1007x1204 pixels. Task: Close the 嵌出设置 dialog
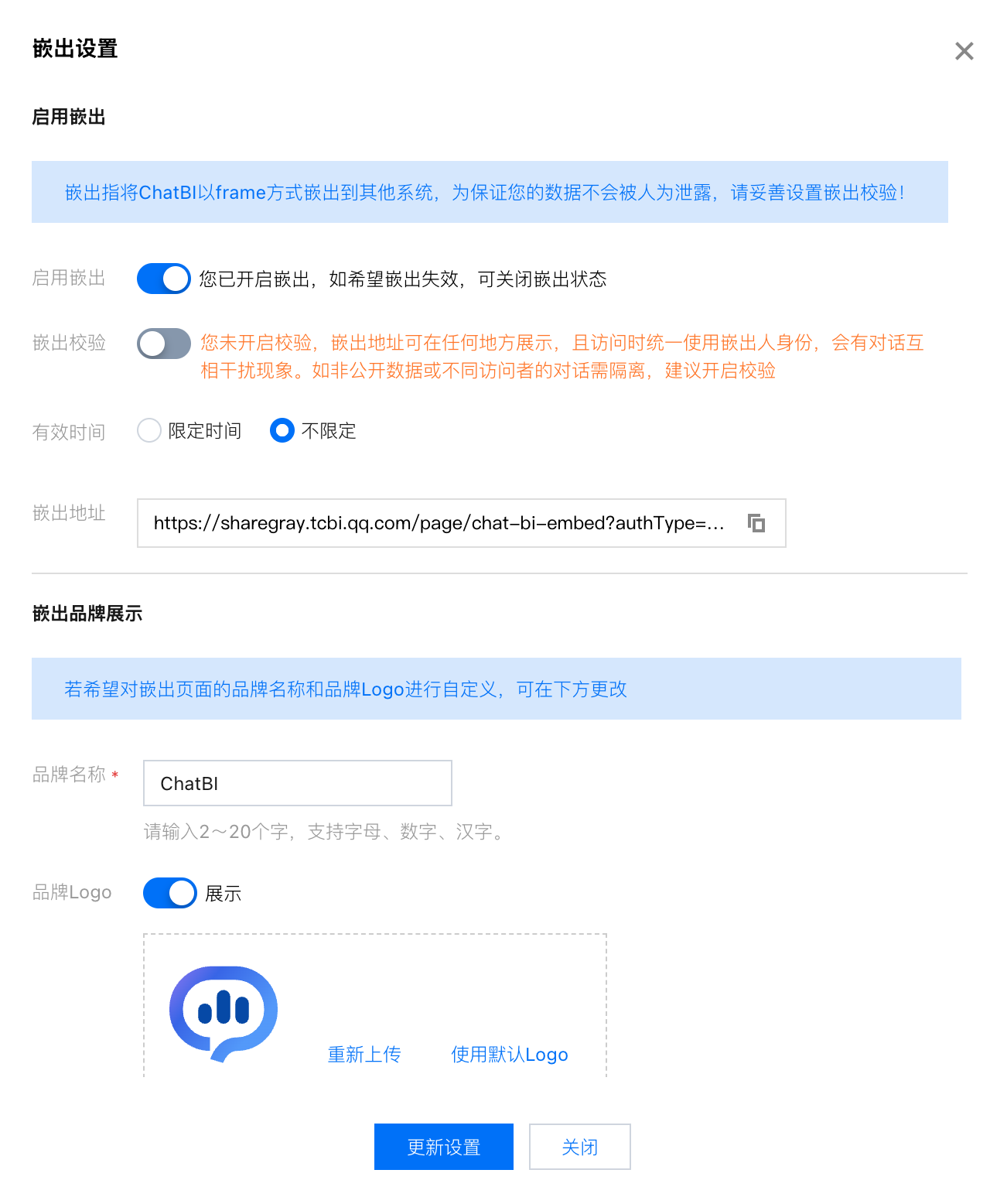click(964, 51)
